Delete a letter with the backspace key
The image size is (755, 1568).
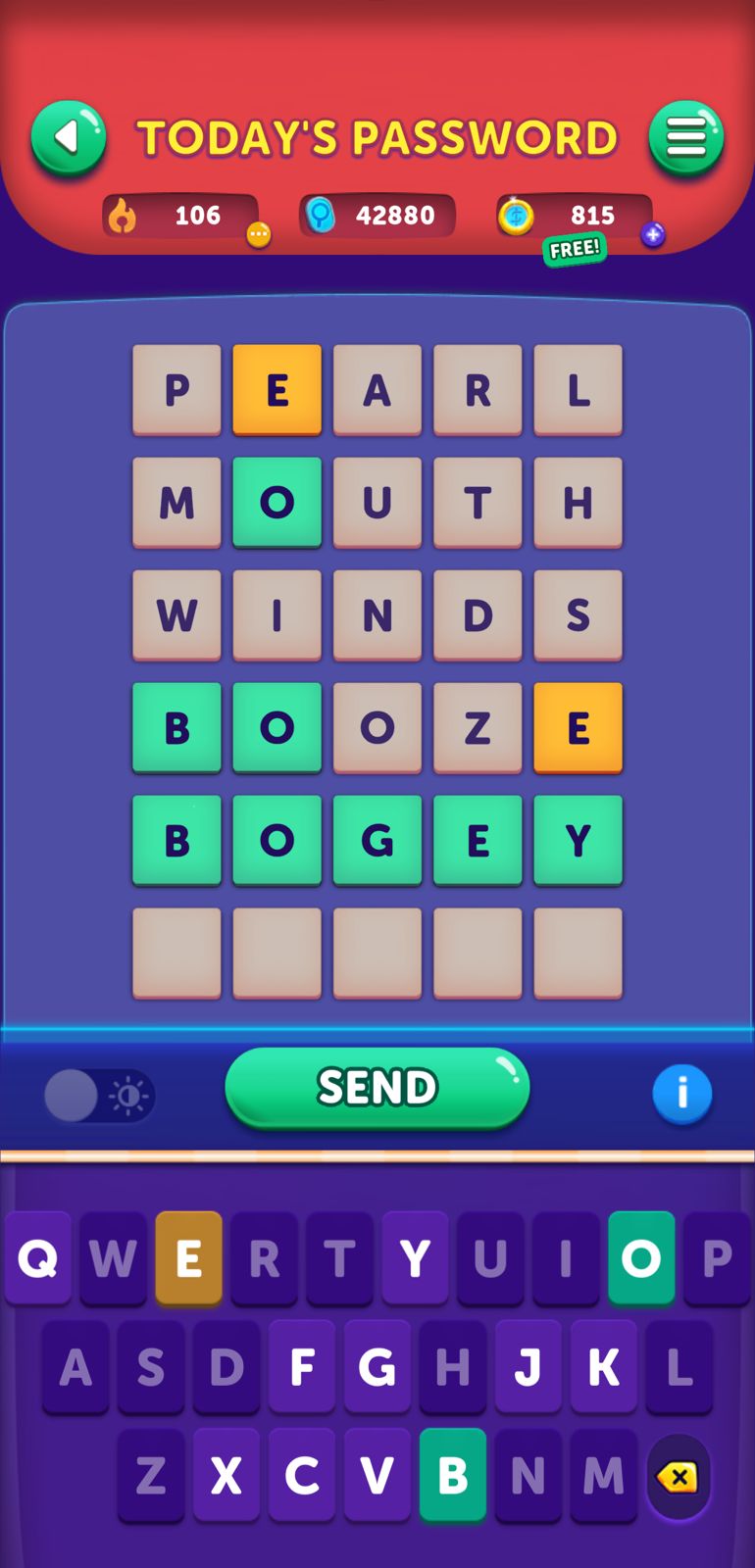679,1477
